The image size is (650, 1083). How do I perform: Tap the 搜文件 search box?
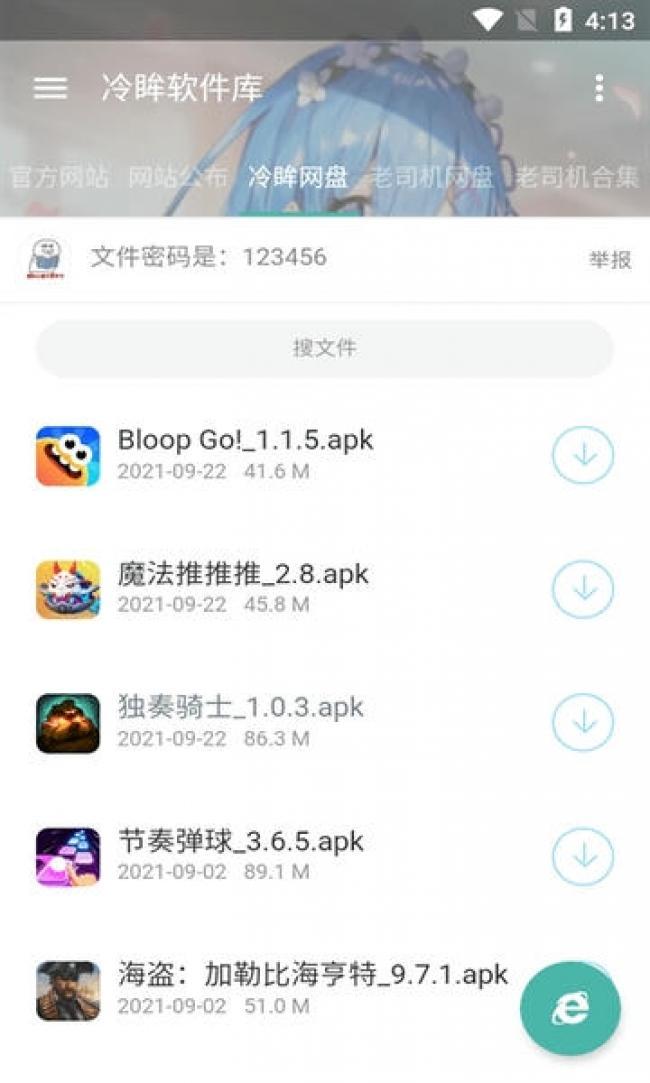tap(325, 348)
